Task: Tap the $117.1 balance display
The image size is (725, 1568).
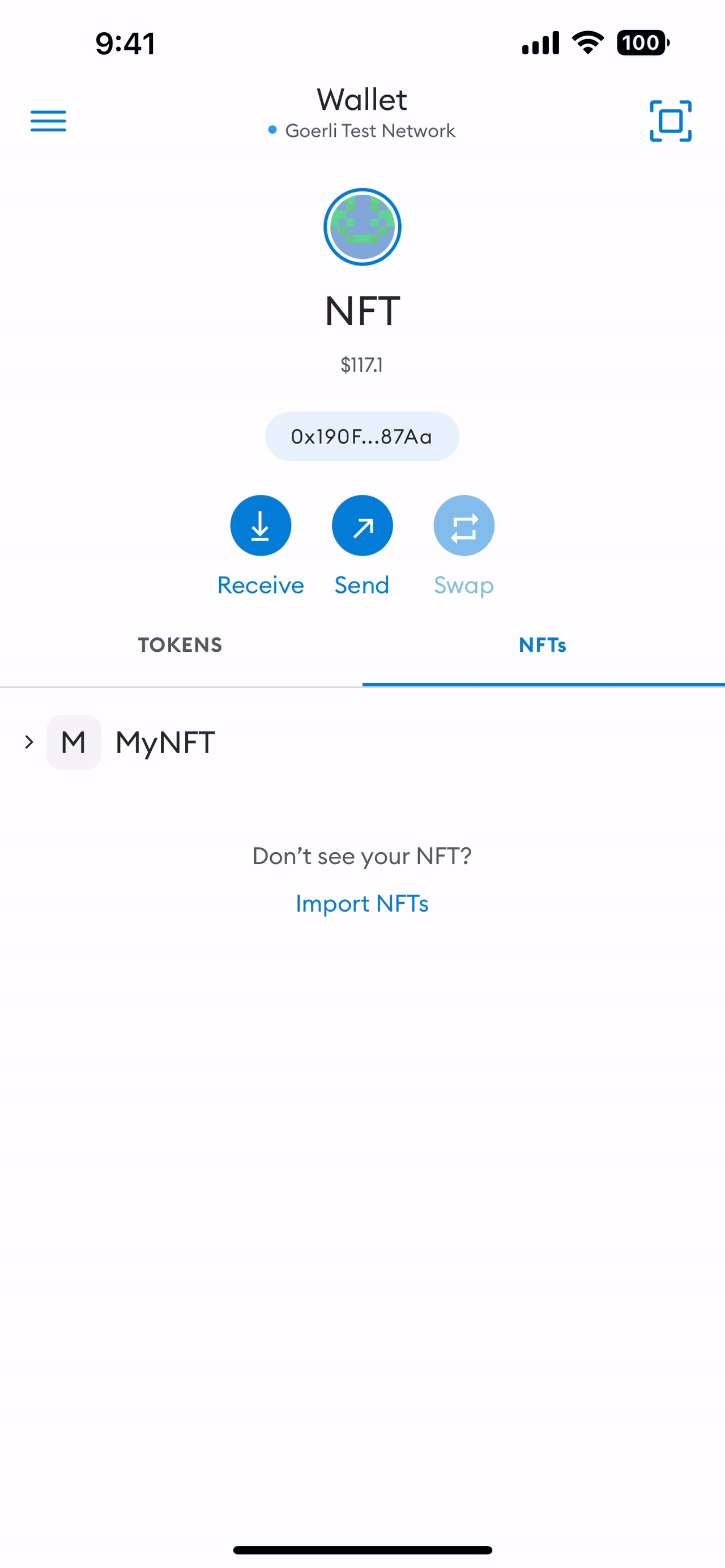Action: [361, 364]
